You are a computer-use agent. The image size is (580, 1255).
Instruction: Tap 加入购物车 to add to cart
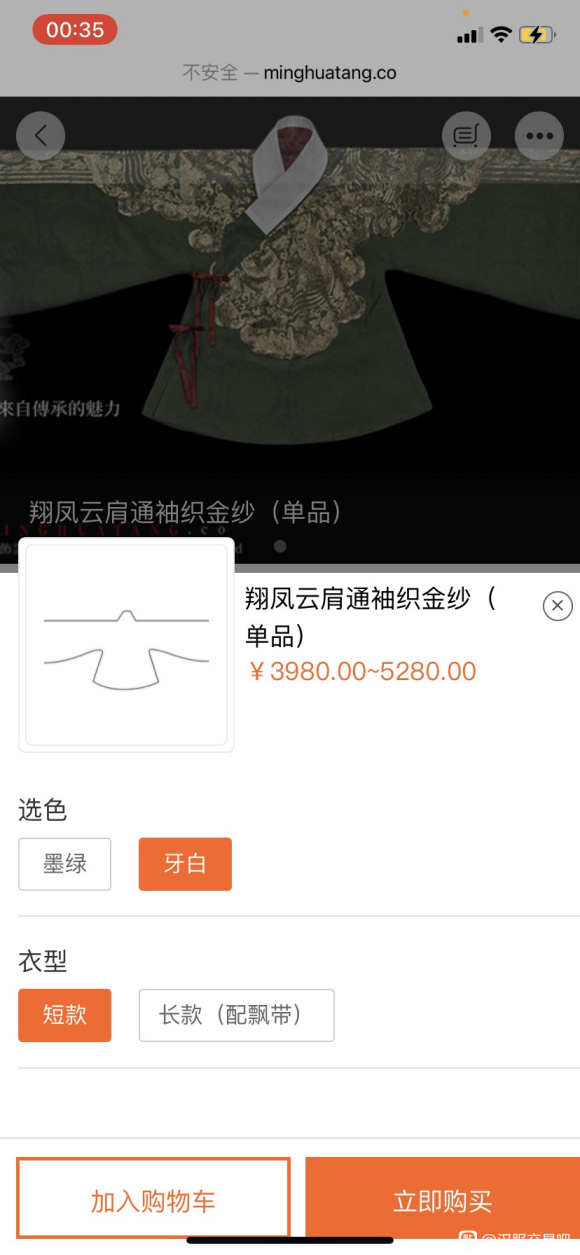click(x=153, y=1199)
